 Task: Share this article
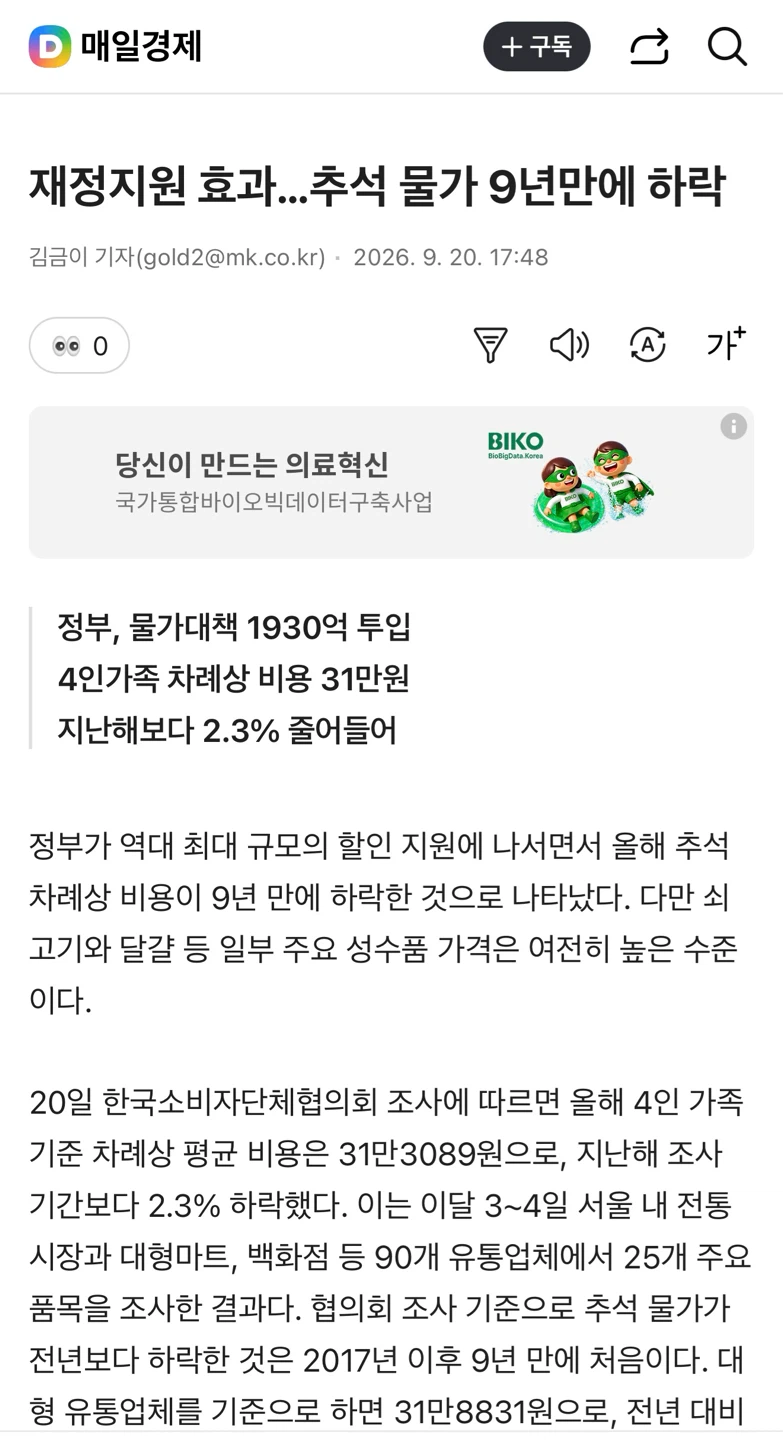click(649, 47)
